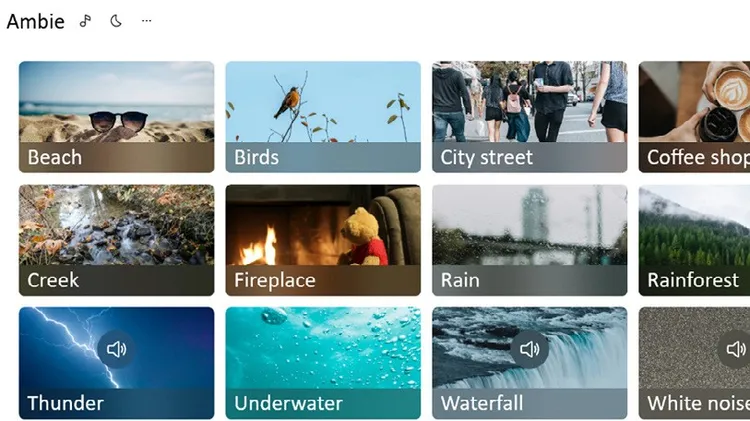Tap the speaker icon on Thunder
Screen dimensions: 750x421
point(117,349)
